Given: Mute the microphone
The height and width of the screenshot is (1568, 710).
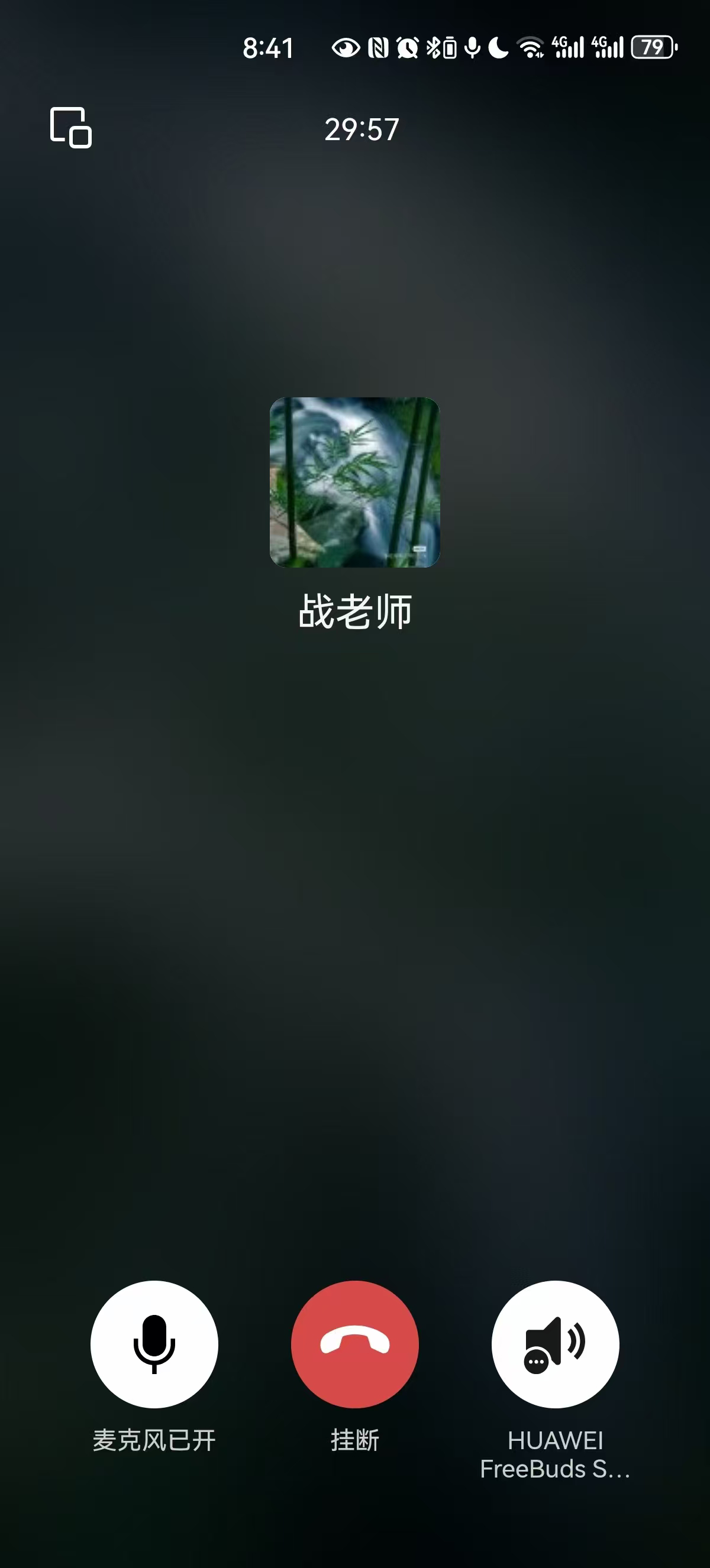Looking at the screenshot, I should [x=154, y=1344].
